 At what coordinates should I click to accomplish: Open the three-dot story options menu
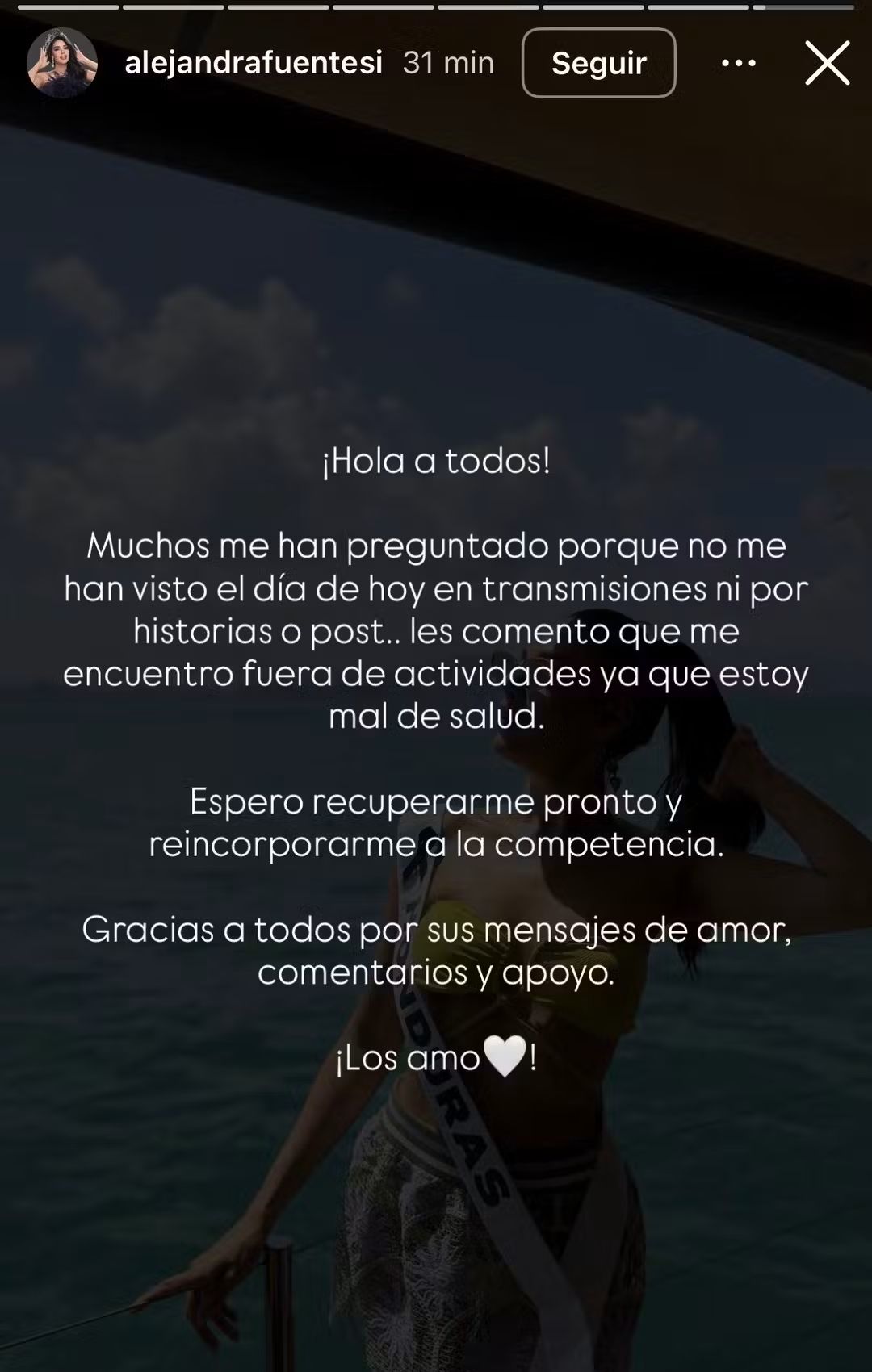click(x=738, y=63)
